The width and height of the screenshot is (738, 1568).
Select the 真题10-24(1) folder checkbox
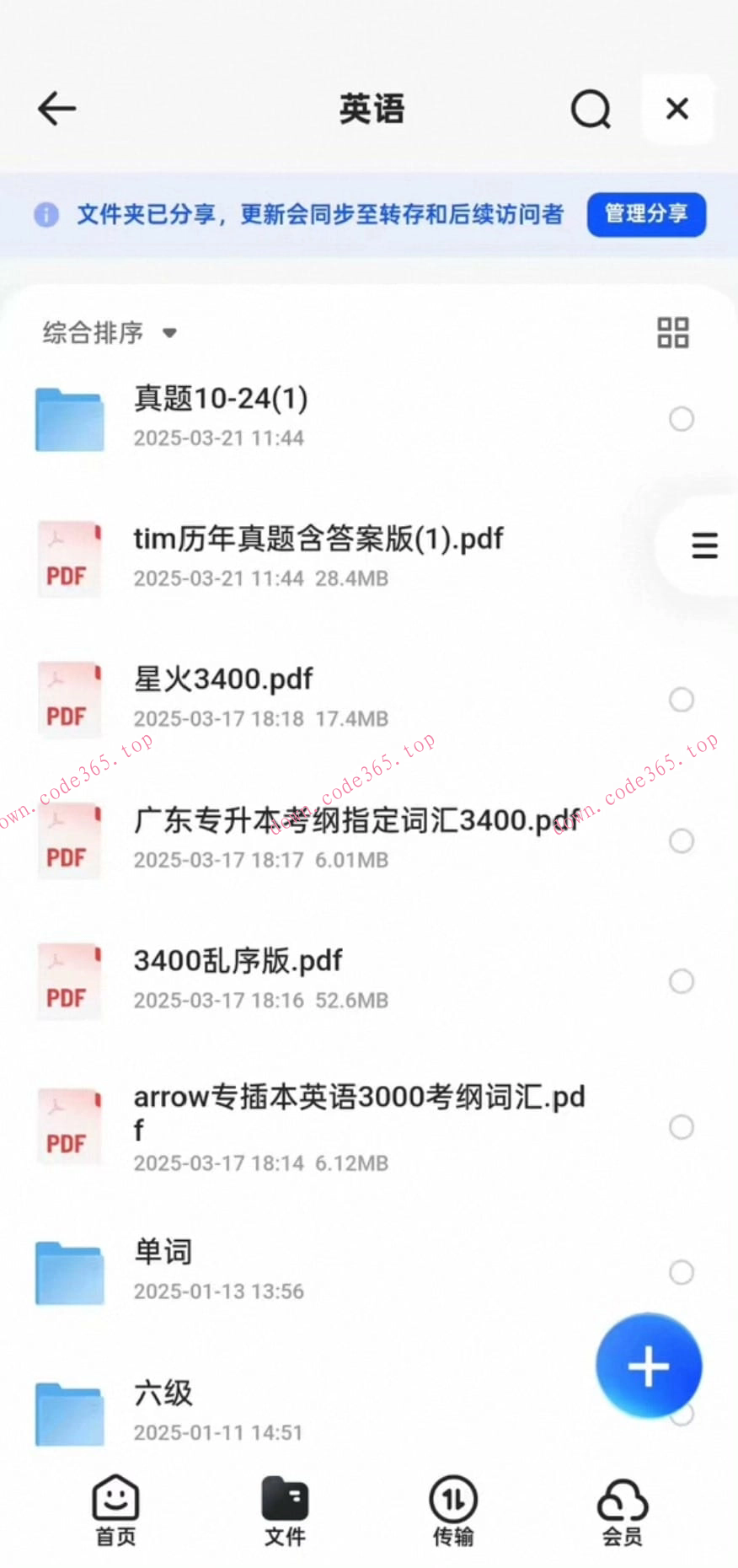click(682, 419)
